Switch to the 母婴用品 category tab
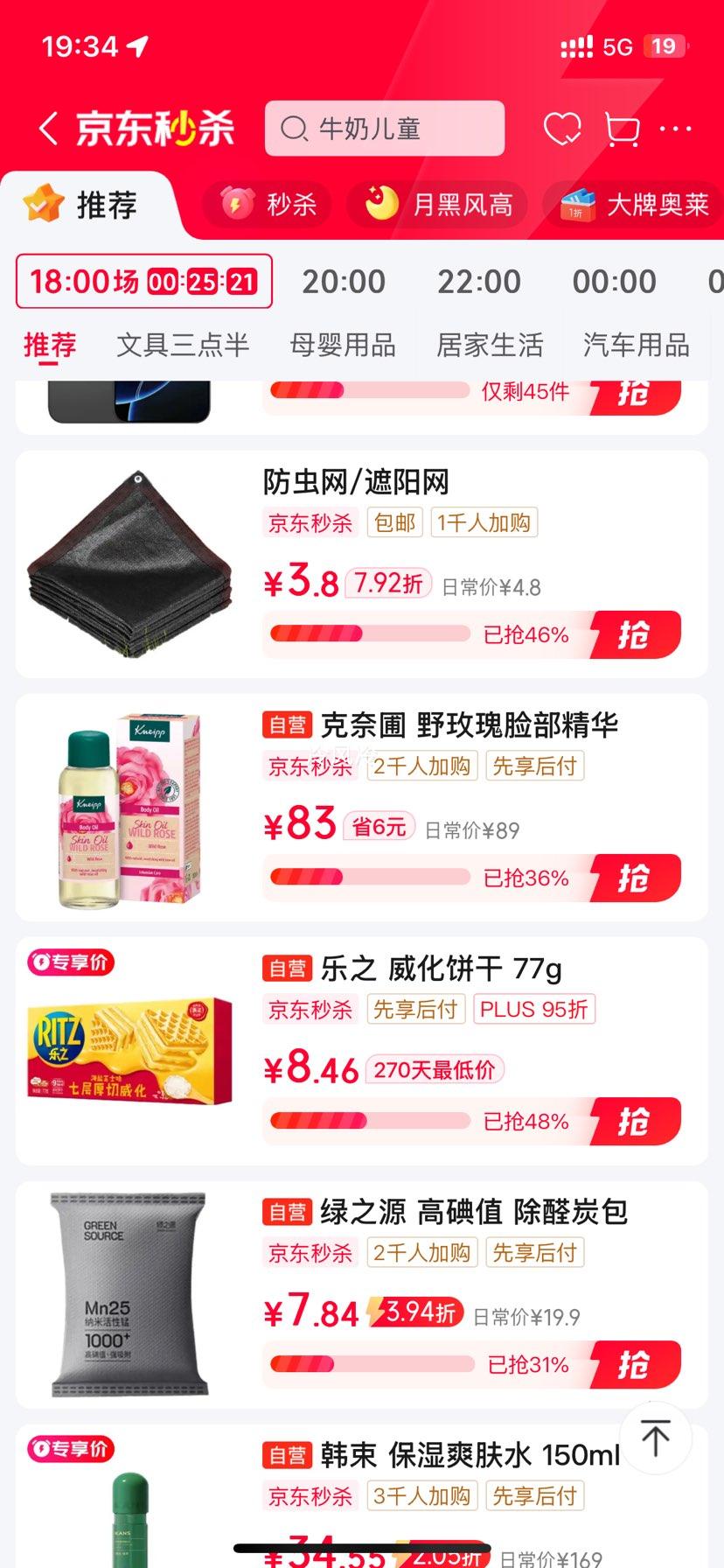The width and height of the screenshot is (724, 1568). point(345,346)
